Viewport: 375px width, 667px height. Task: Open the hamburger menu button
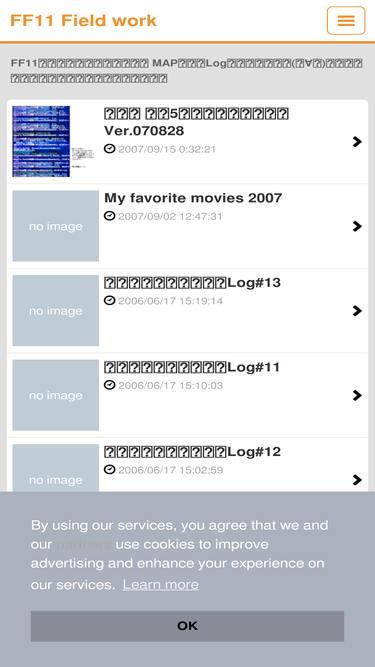(x=346, y=20)
